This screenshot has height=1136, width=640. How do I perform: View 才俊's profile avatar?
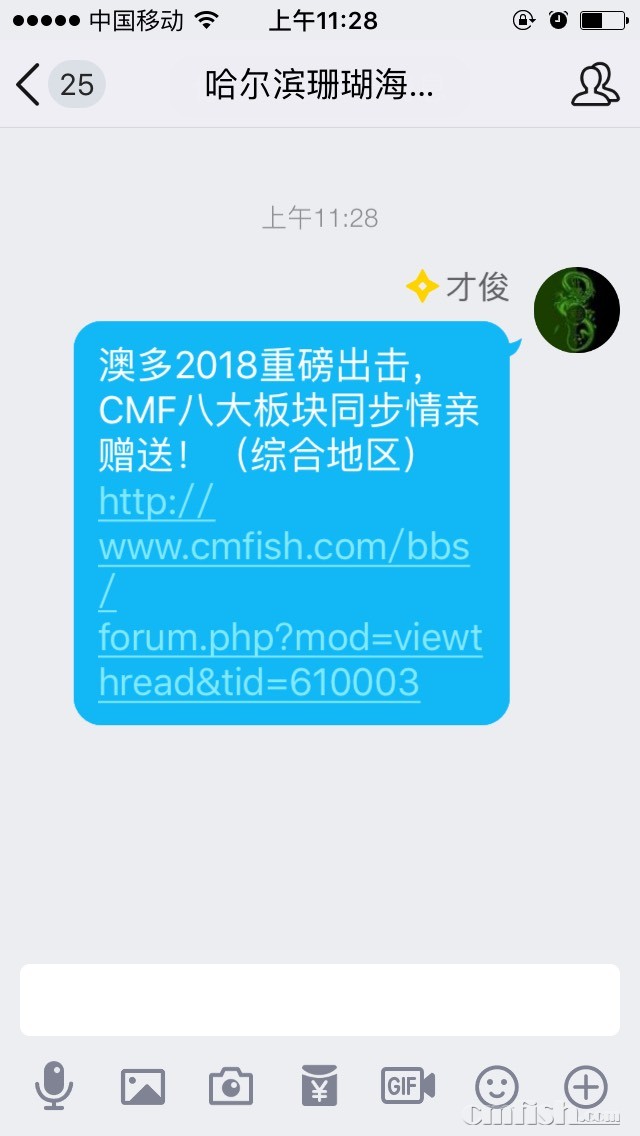click(577, 310)
